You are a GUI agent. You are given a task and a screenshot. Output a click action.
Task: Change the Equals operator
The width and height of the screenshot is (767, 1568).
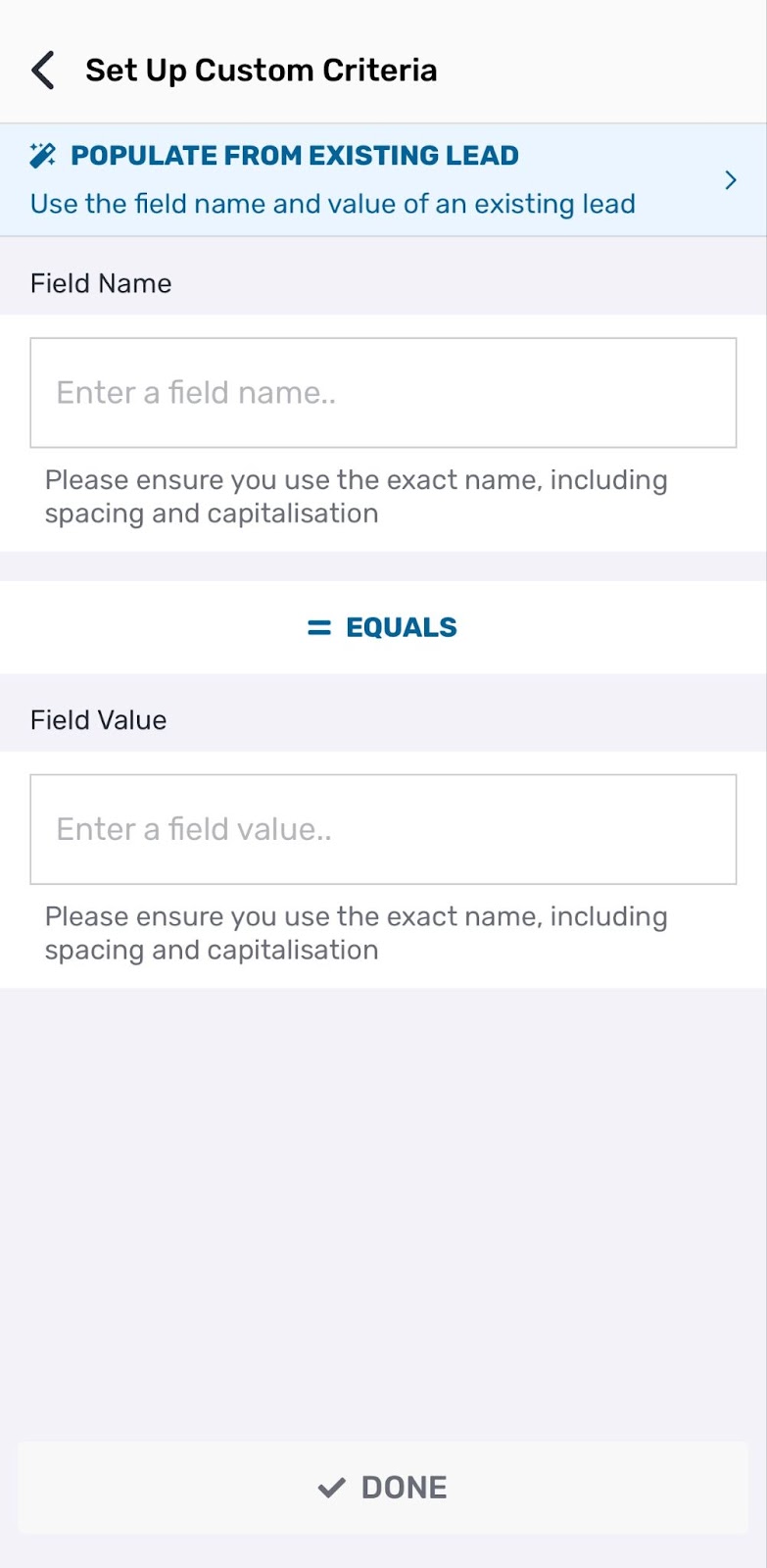tap(383, 627)
